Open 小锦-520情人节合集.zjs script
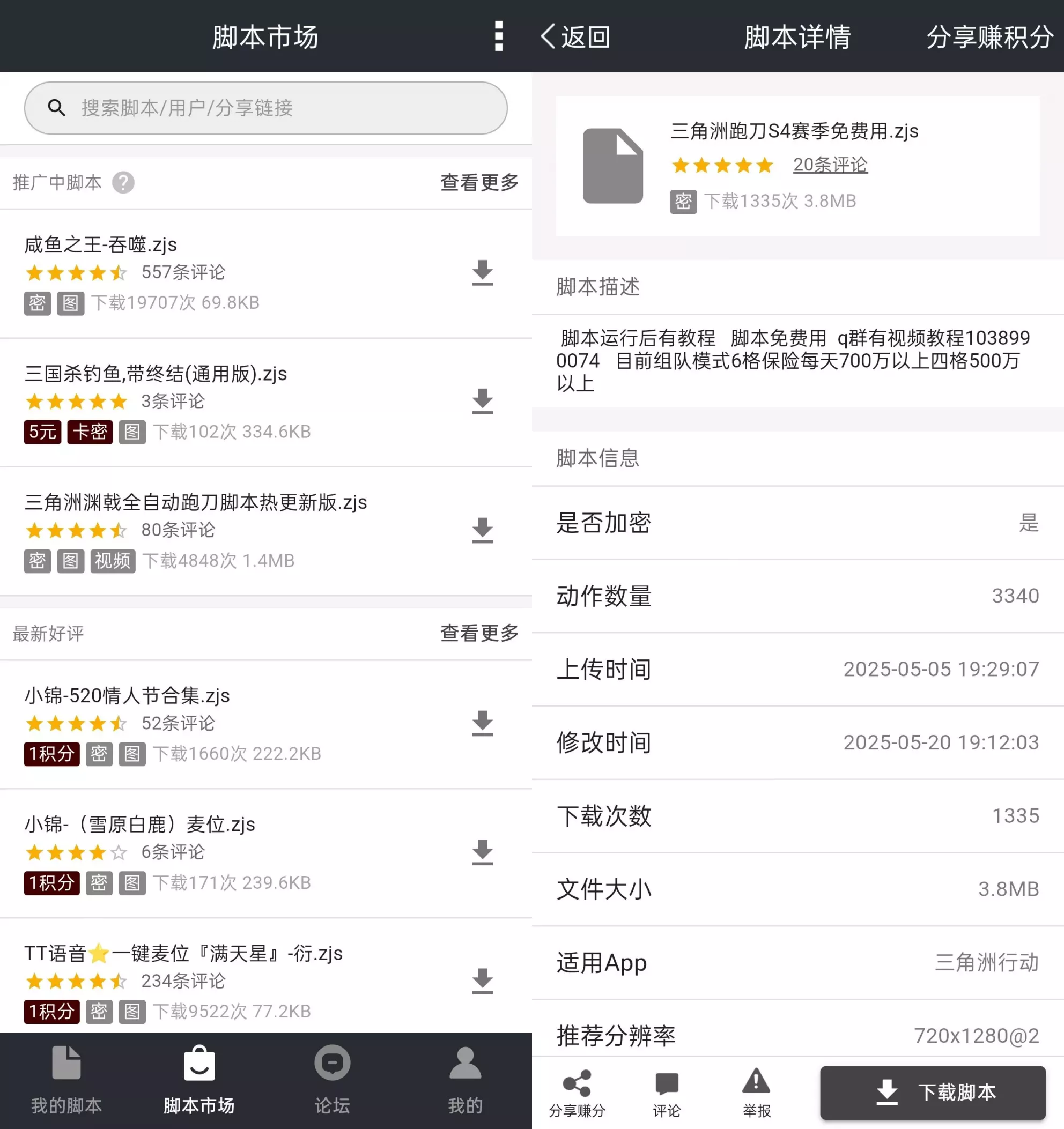The width and height of the screenshot is (1064, 1129). (127, 696)
